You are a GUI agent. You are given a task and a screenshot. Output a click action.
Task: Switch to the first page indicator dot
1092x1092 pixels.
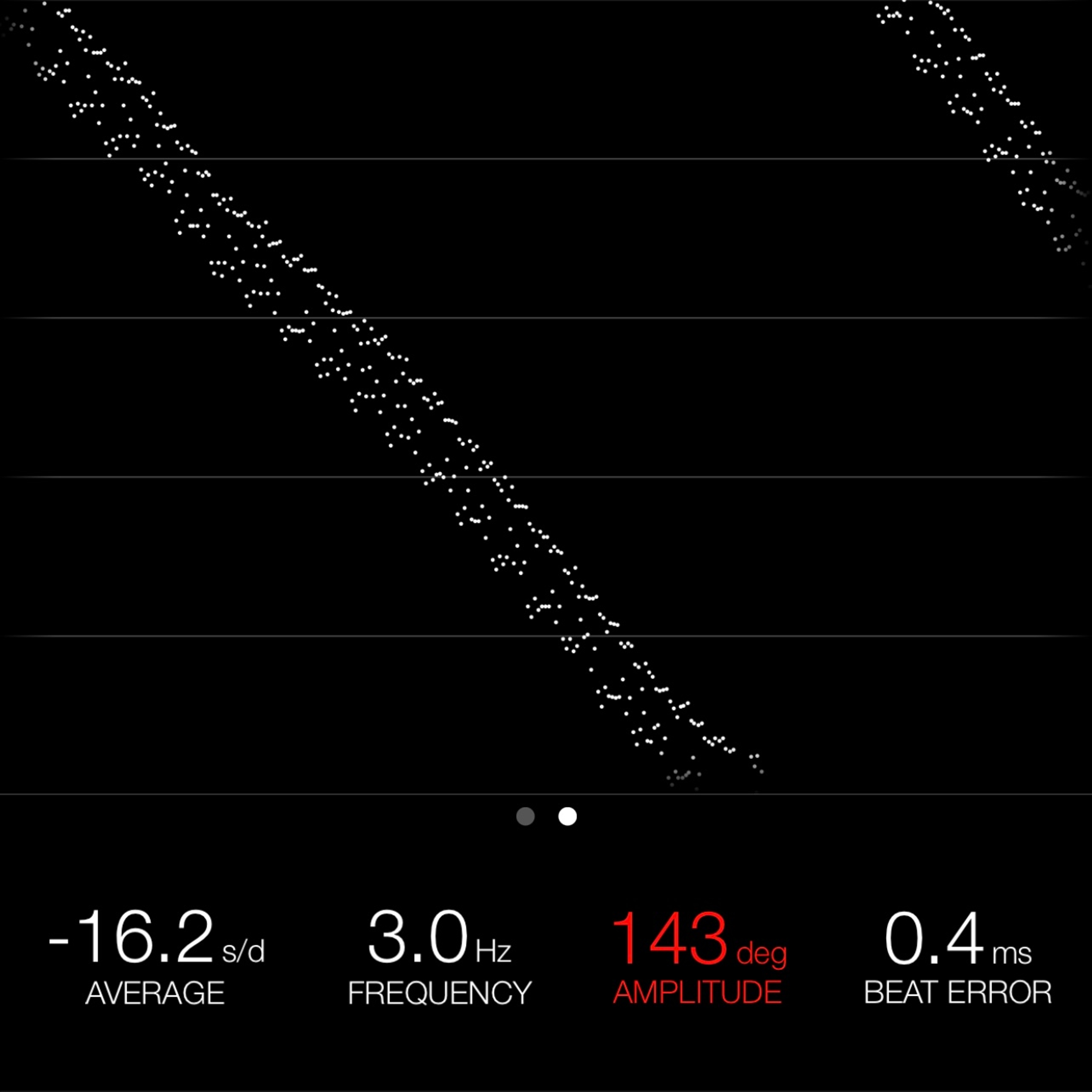525,816
